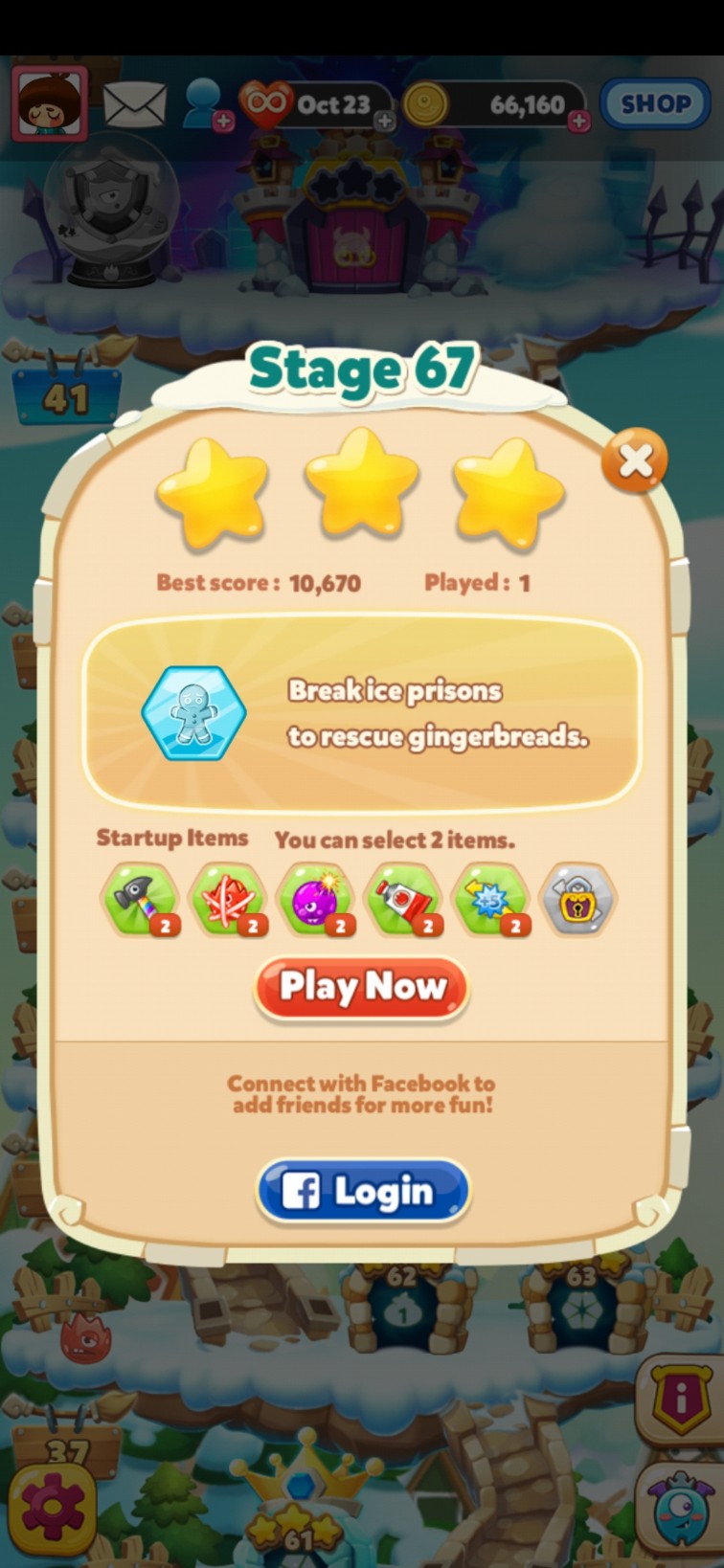Screen dimensions: 724x1568
Task: Select the hammer startup item
Action: point(141,899)
